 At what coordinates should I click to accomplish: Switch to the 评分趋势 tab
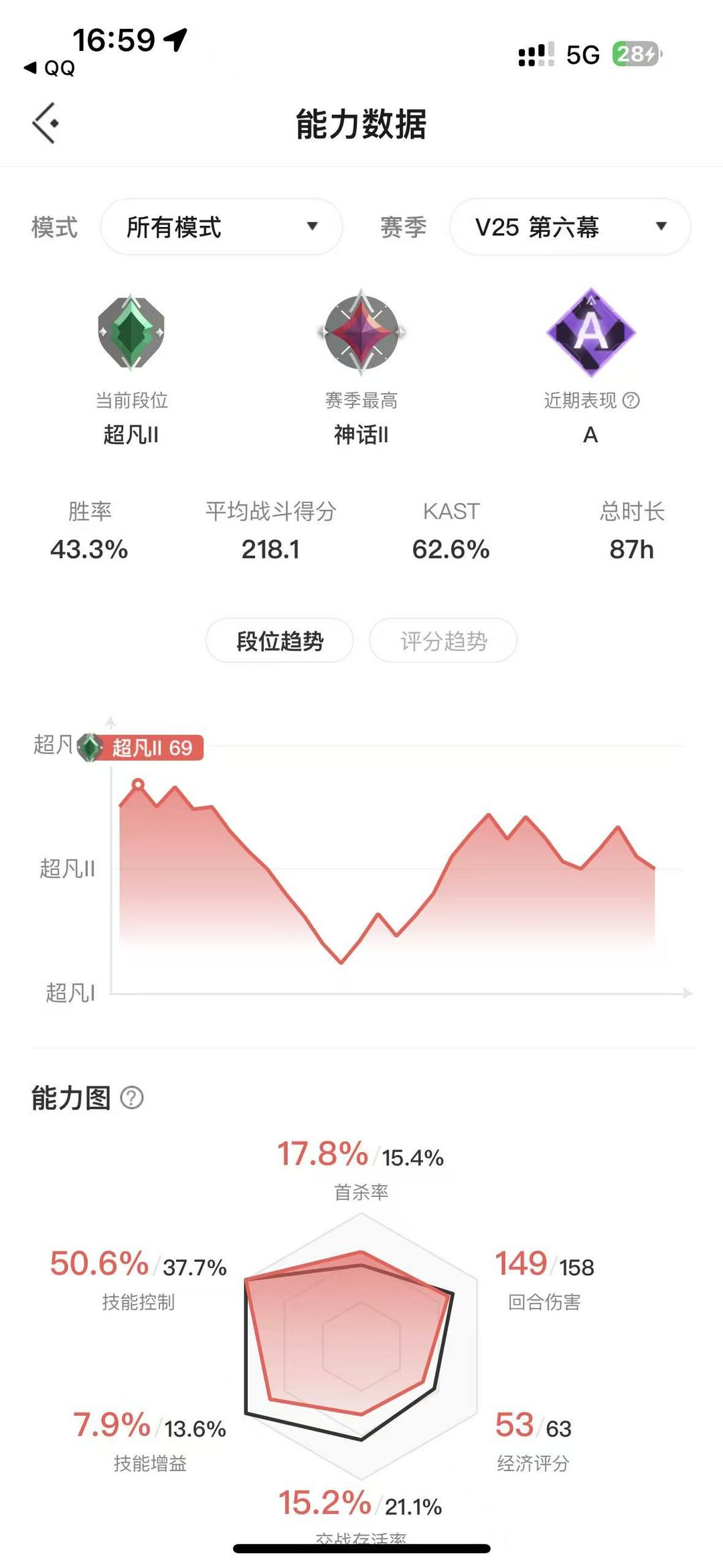[443, 641]
